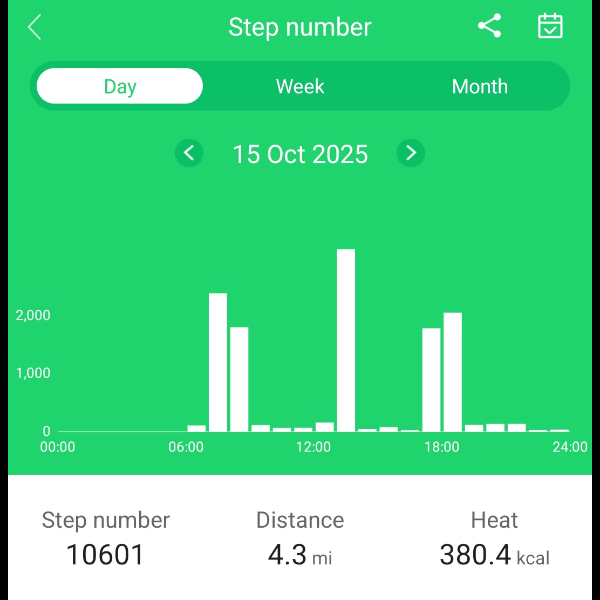Image resolution: width=600 pixels, height=600 pixels.
Task: Open the calendar date picker
Action: (550, 26)
